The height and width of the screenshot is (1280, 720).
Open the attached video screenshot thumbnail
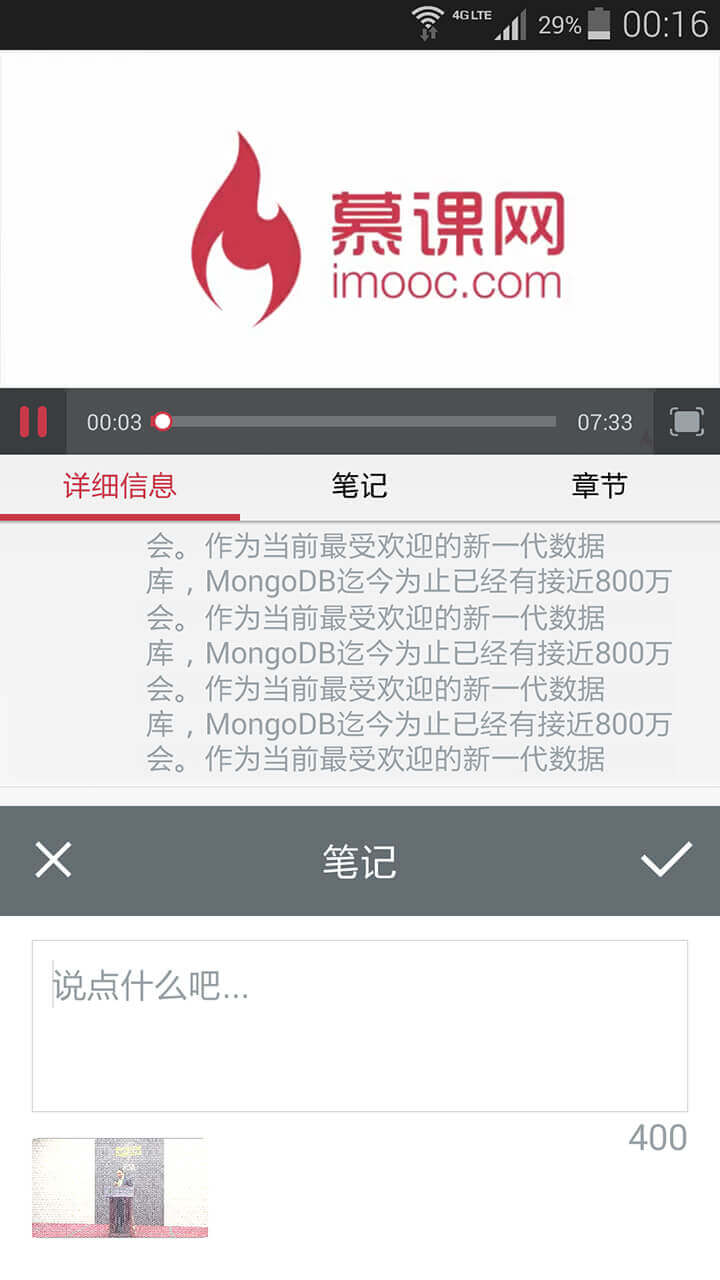[x=120, y=1188]
